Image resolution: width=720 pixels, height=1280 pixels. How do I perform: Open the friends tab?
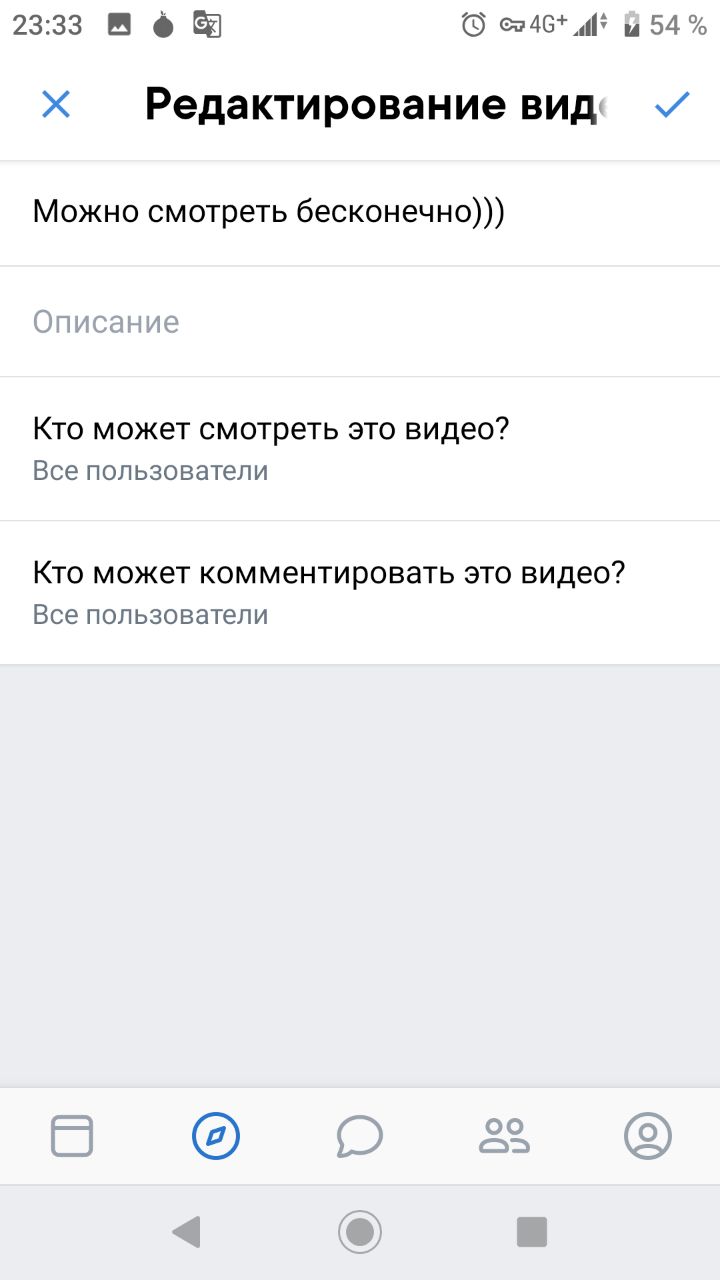(x=504, y=1136)
